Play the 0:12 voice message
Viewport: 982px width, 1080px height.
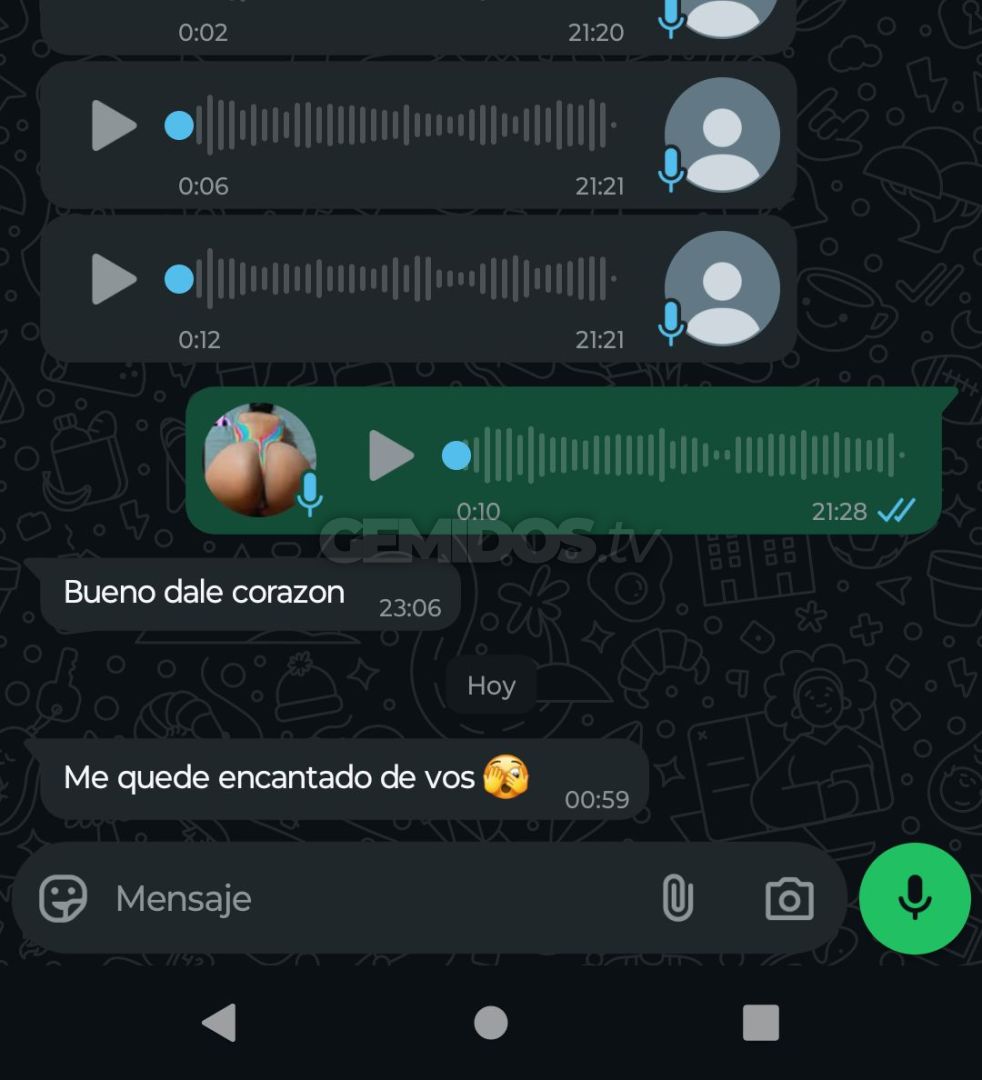113,279
